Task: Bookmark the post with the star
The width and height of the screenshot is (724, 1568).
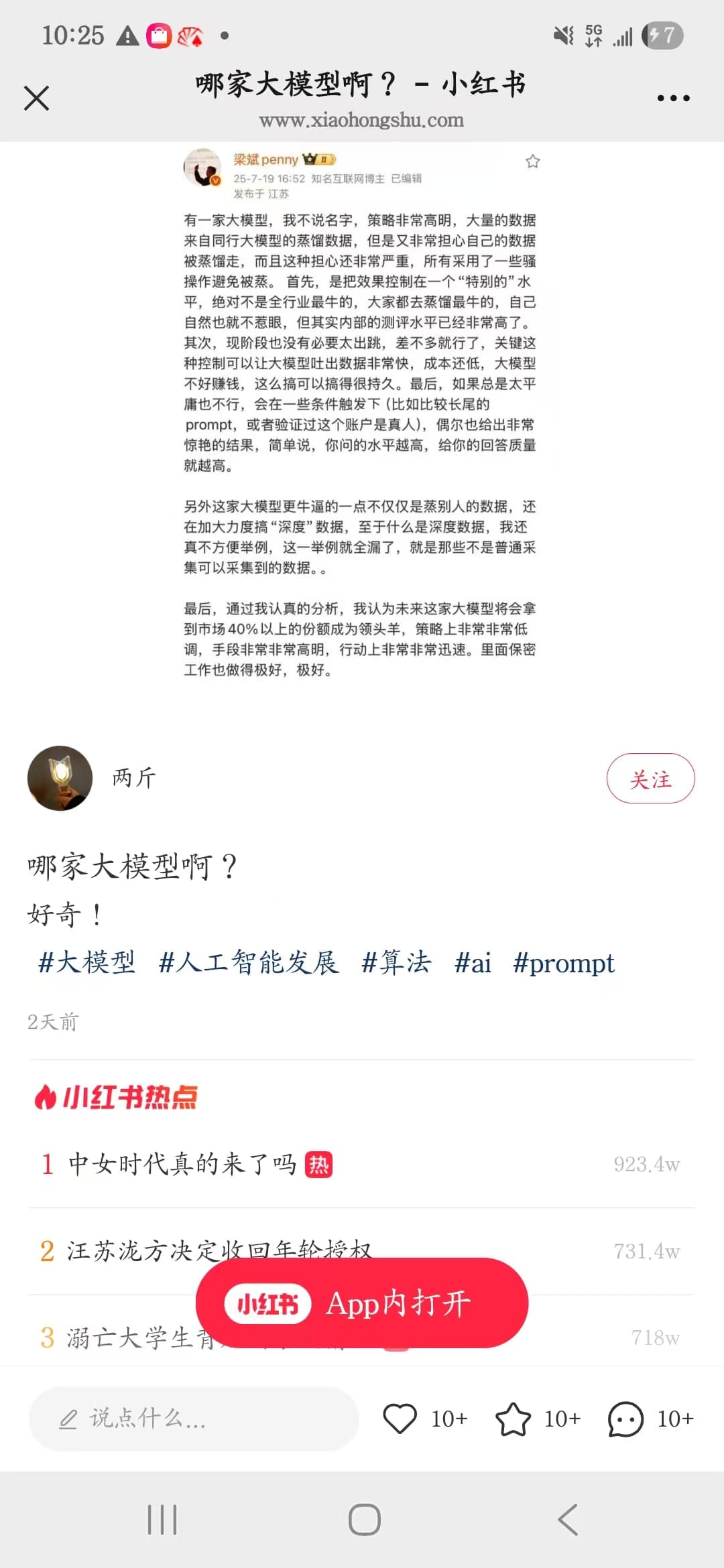Action: (x=513, y=1419)
